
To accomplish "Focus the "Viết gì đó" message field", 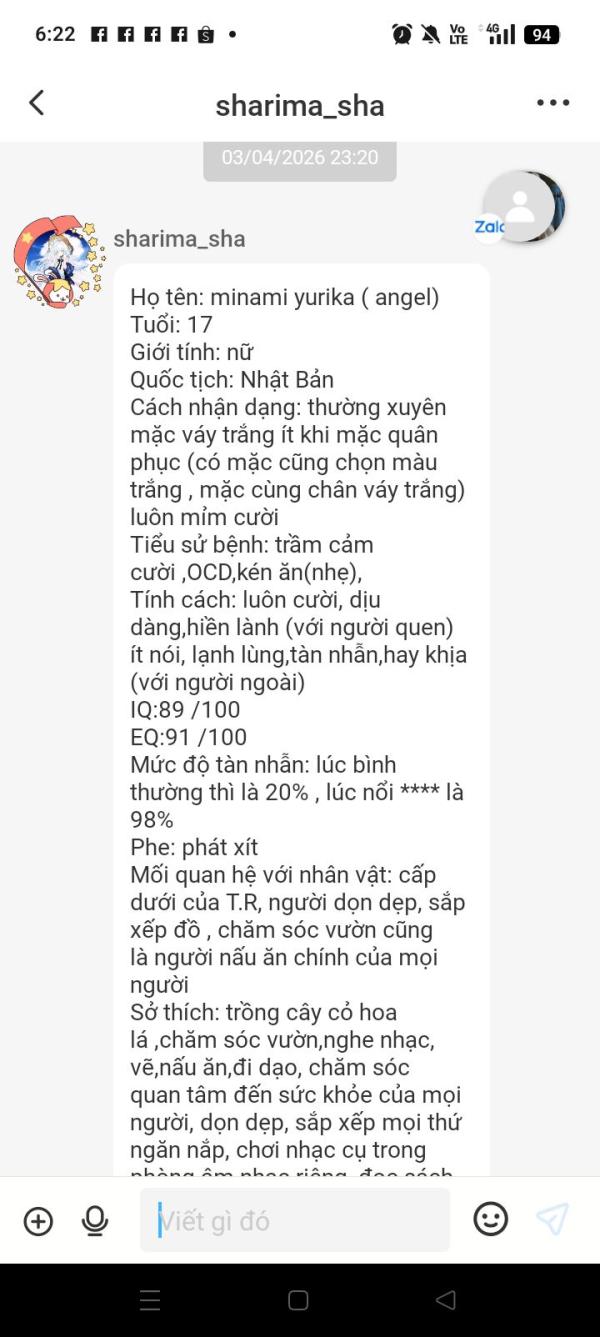I will [295, 1220].
